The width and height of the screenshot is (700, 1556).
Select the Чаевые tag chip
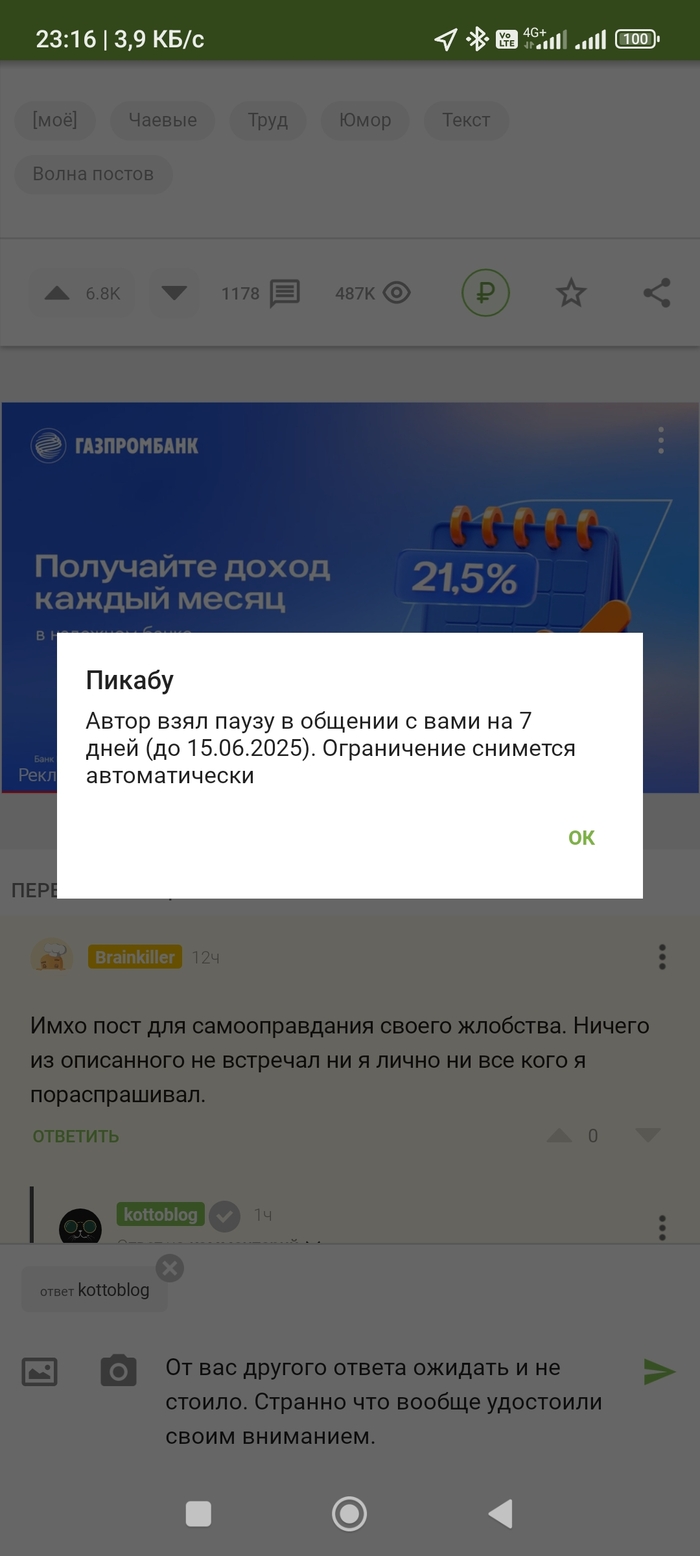[x=163, y=120]
